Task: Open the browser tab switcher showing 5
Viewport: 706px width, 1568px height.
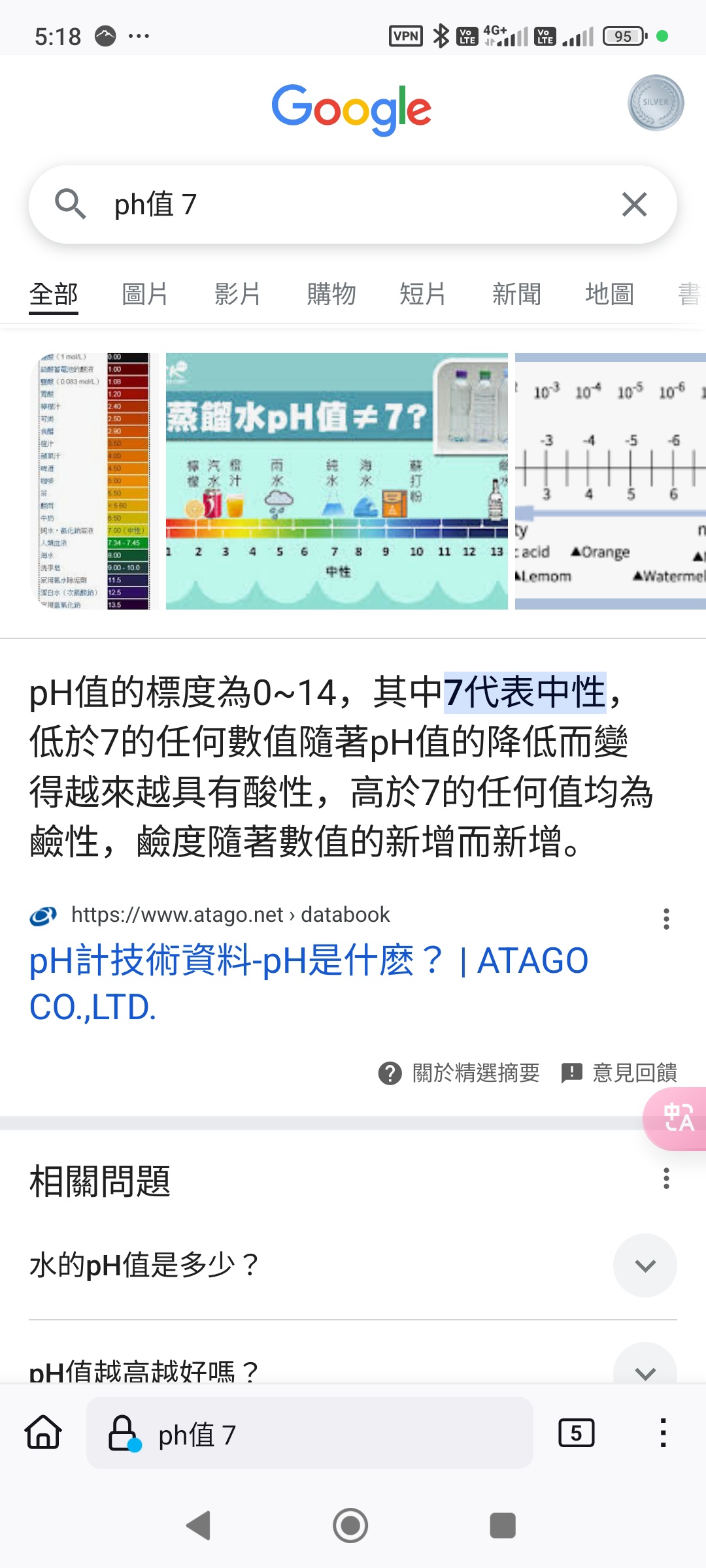Action: coord(576,1433)
